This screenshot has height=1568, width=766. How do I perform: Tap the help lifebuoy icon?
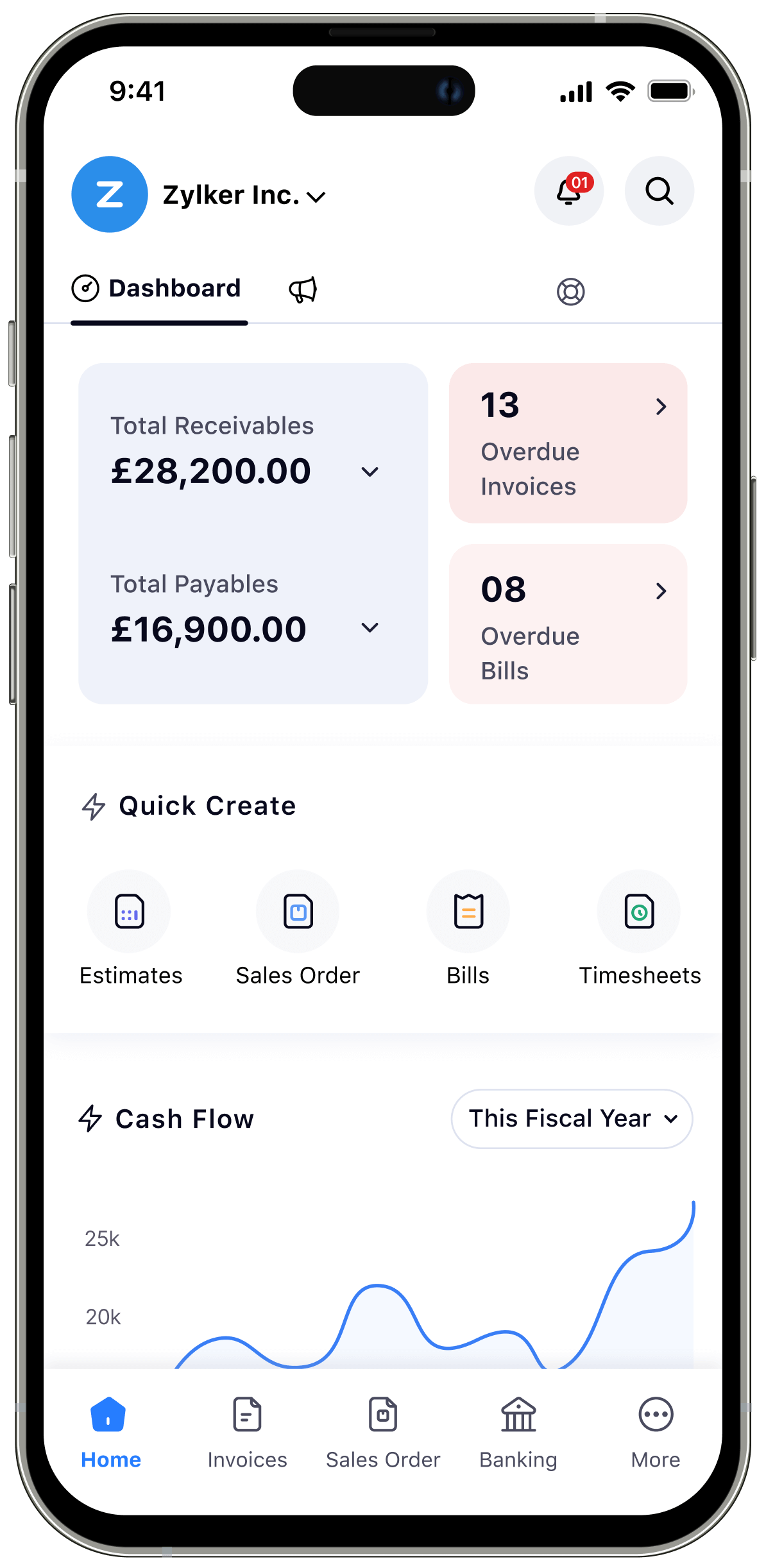click(x=570, y=291)
